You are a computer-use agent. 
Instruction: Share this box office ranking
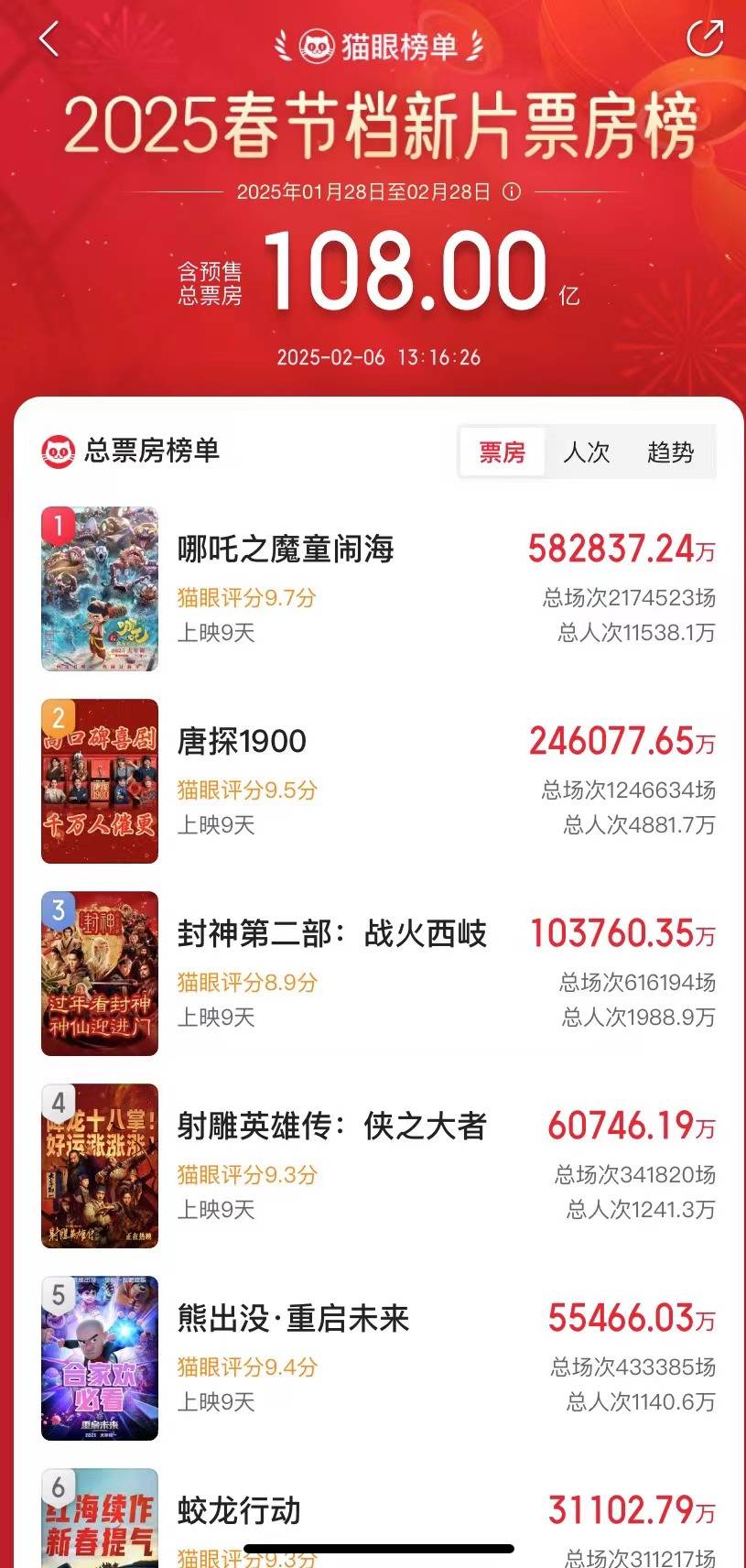704,38
